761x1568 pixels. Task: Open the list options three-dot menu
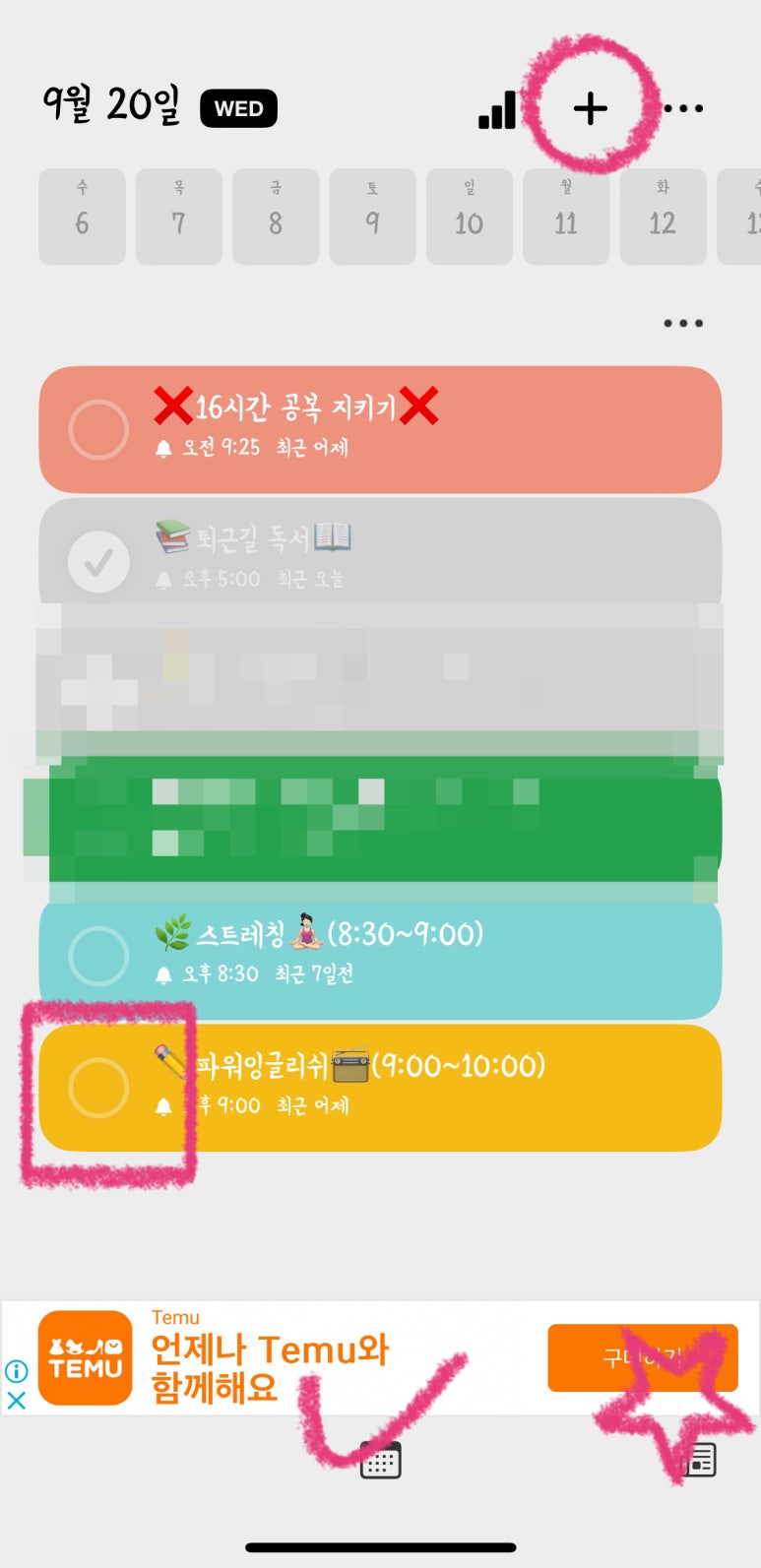pos(683,323)
